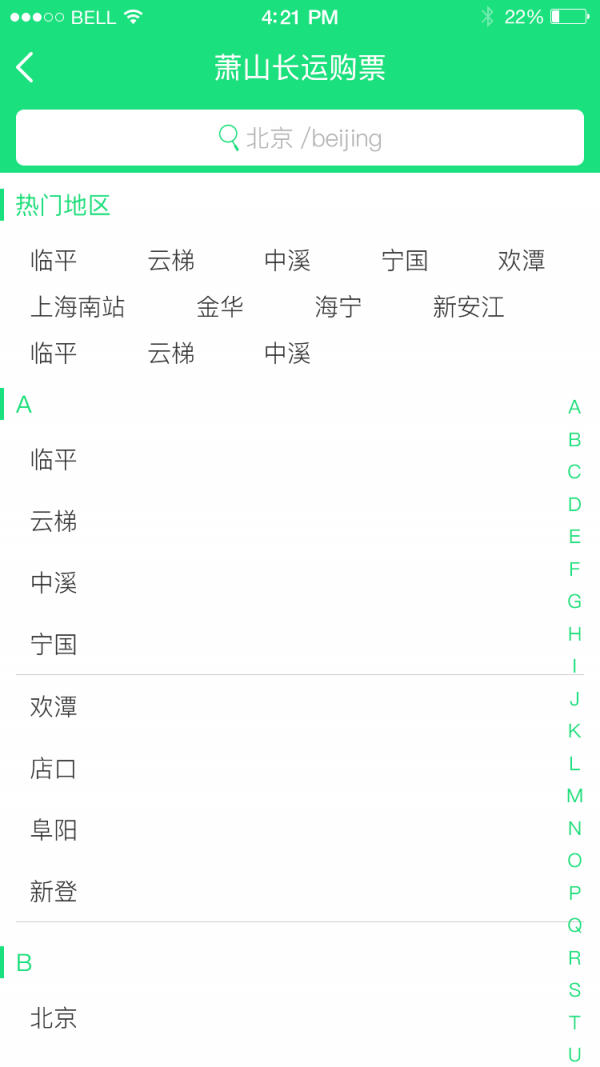This screenshot has height=1067, width=600.
Task: Select 新安江 from popular areas
Action: coord(468,307)
